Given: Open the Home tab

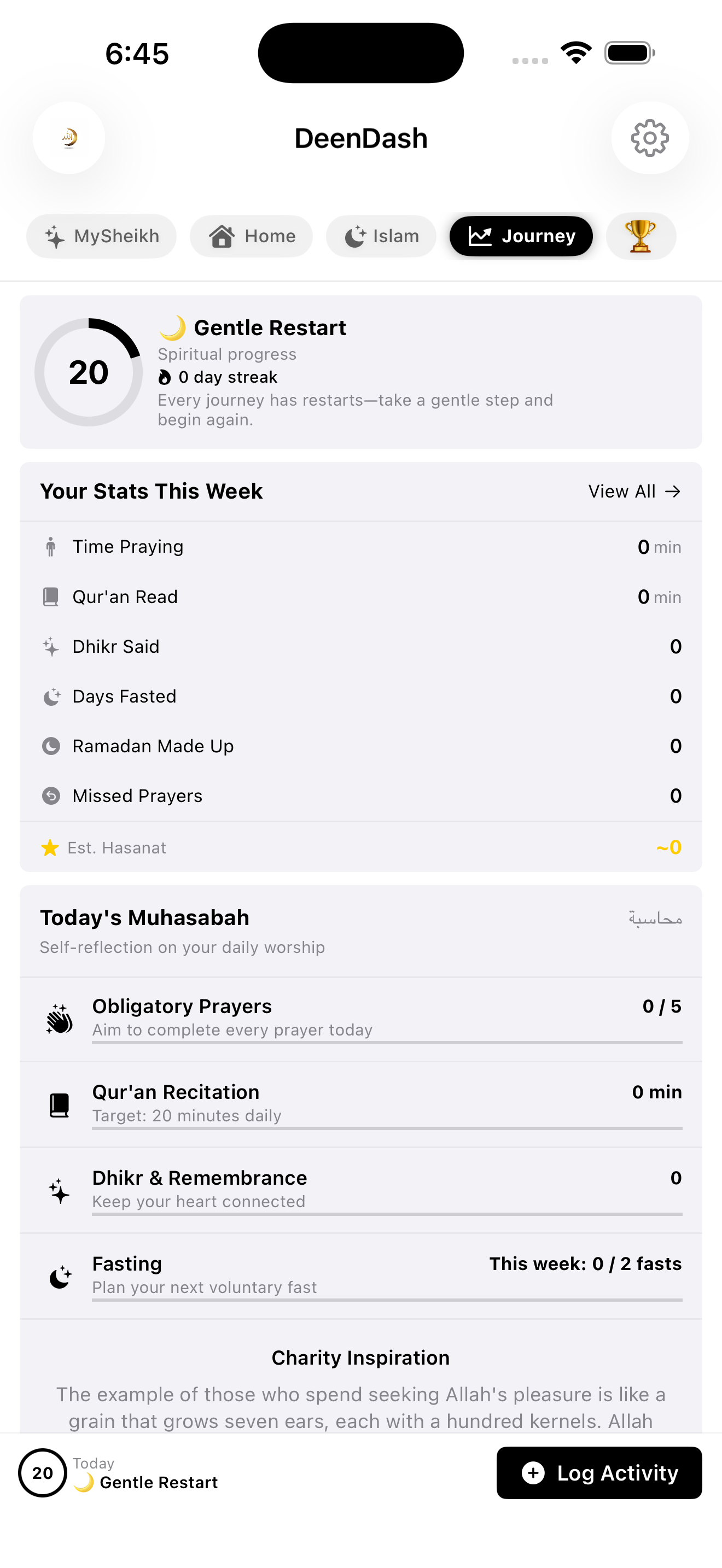Looking at the screenshot, I should 251,236.
